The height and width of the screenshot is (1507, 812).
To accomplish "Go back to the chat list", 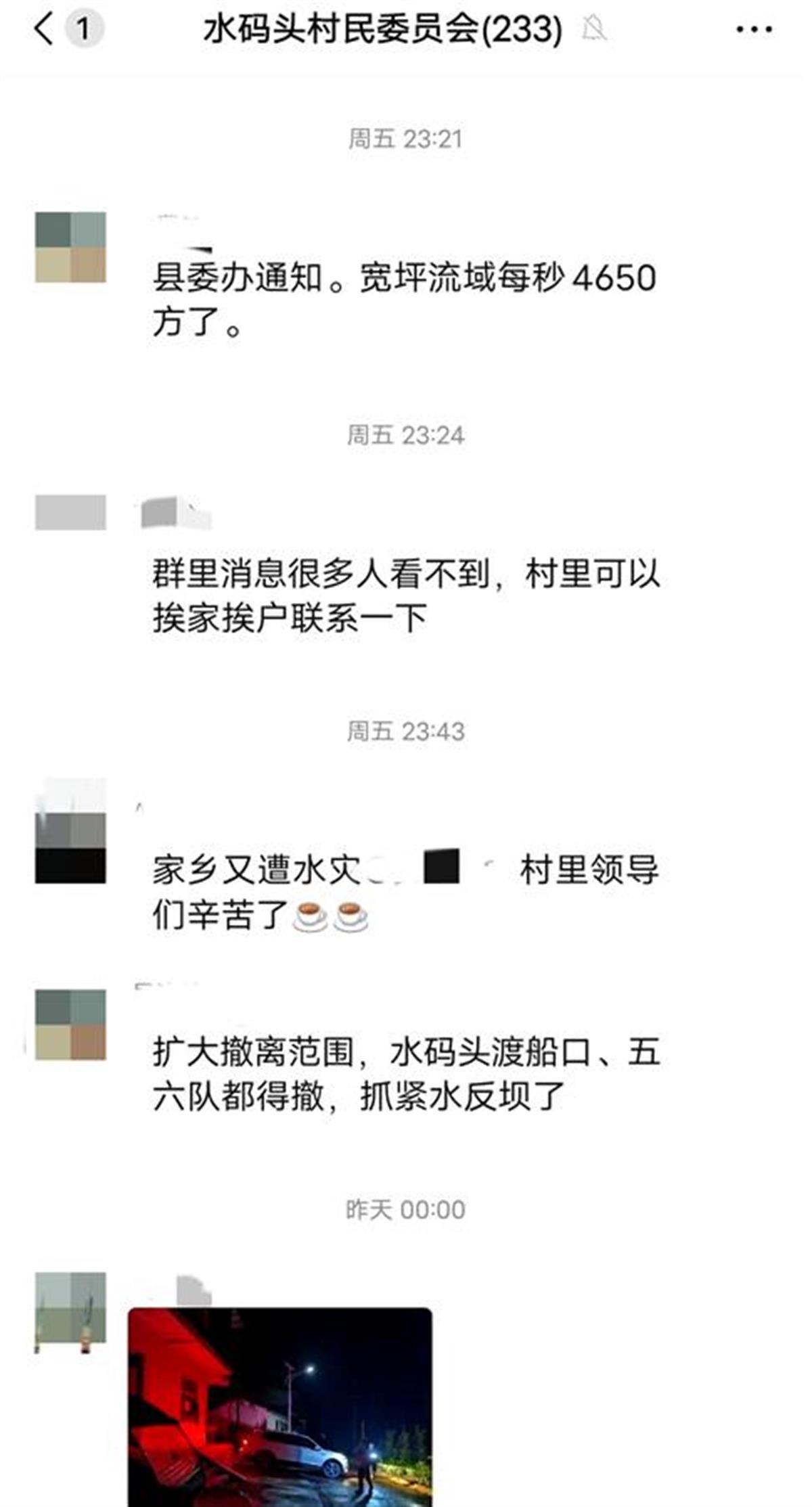I will point(45,30).
